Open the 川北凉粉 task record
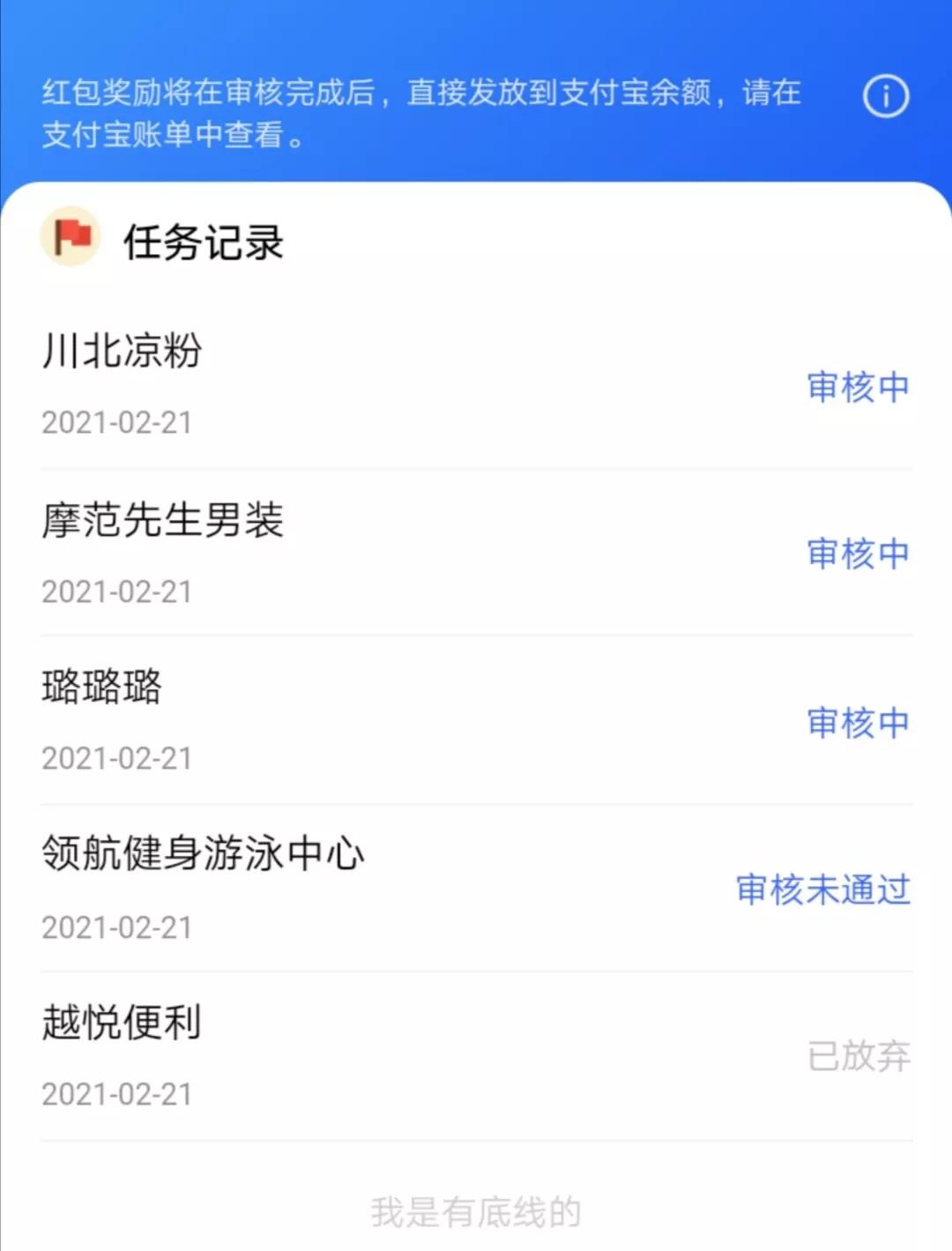952x1251 pixels. point(476,385)
